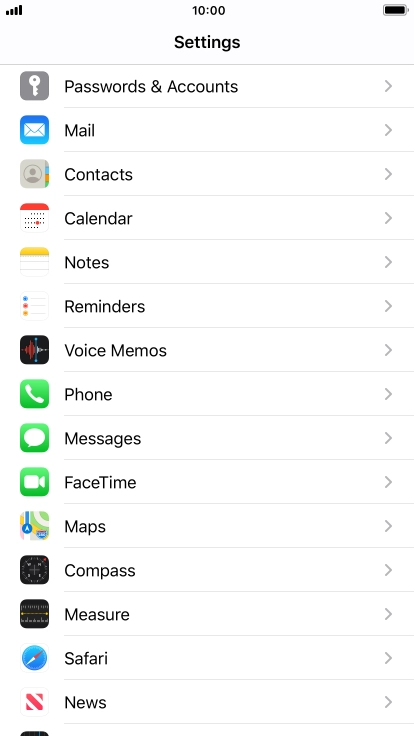Tap the Reminders row

point(207,307)
